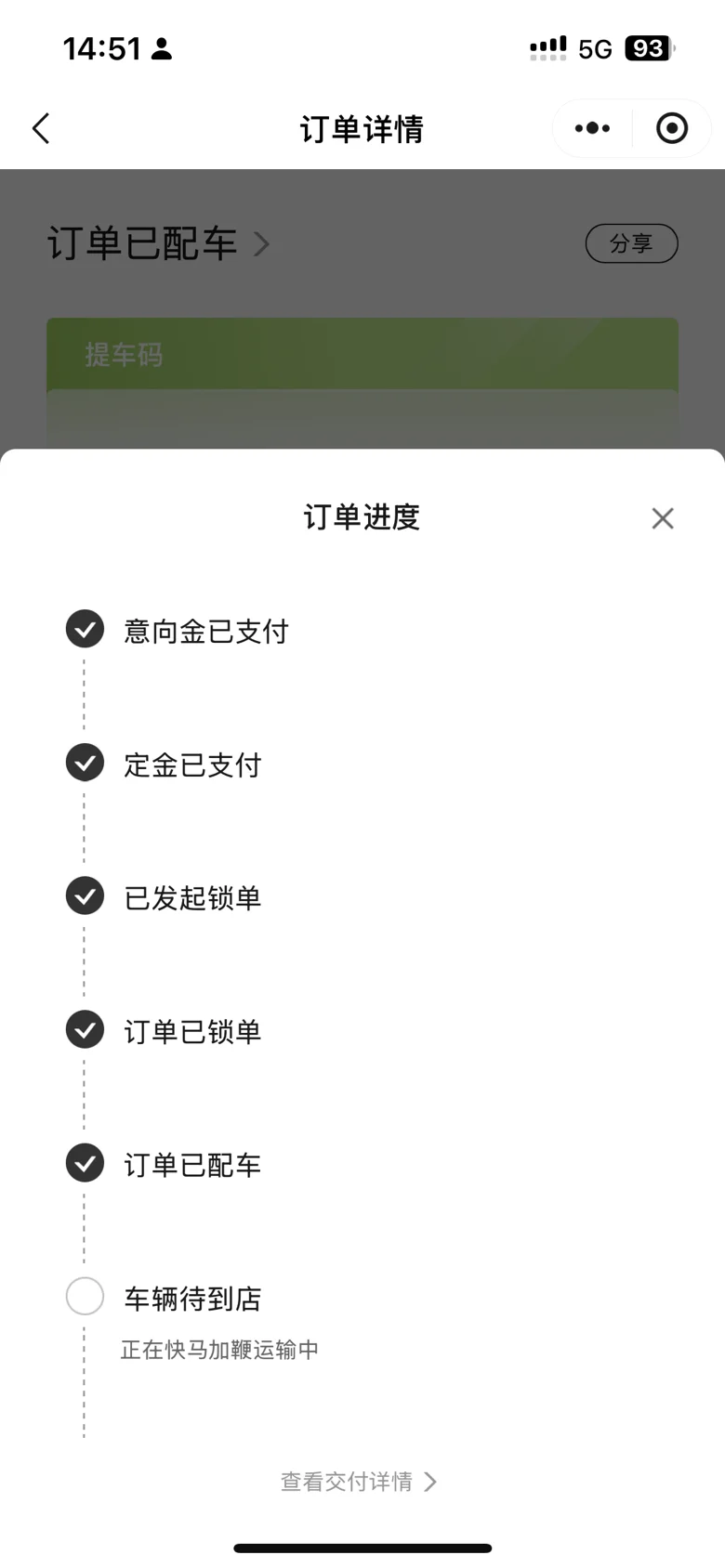Open 查看交付详情 link
Image resolution: width=725 pixels, height=1568 pixels.
pos(359,1482)
